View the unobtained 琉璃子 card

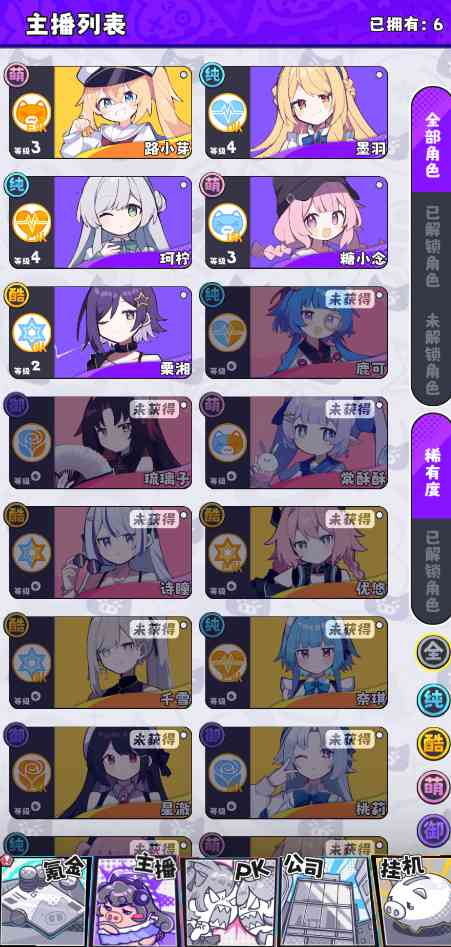point(100,442)
